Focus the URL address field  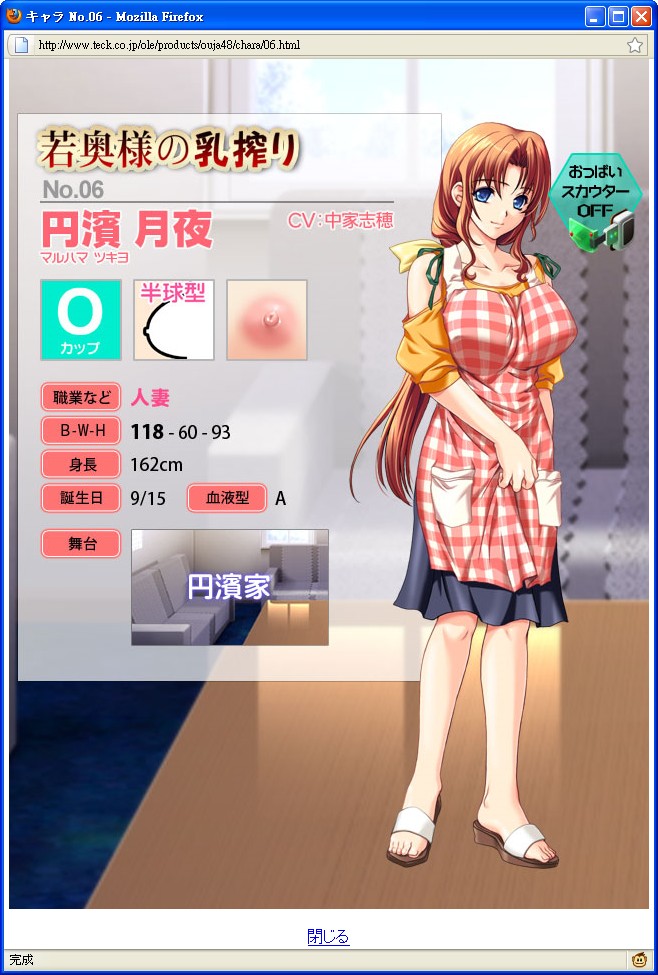click(320, 45)
